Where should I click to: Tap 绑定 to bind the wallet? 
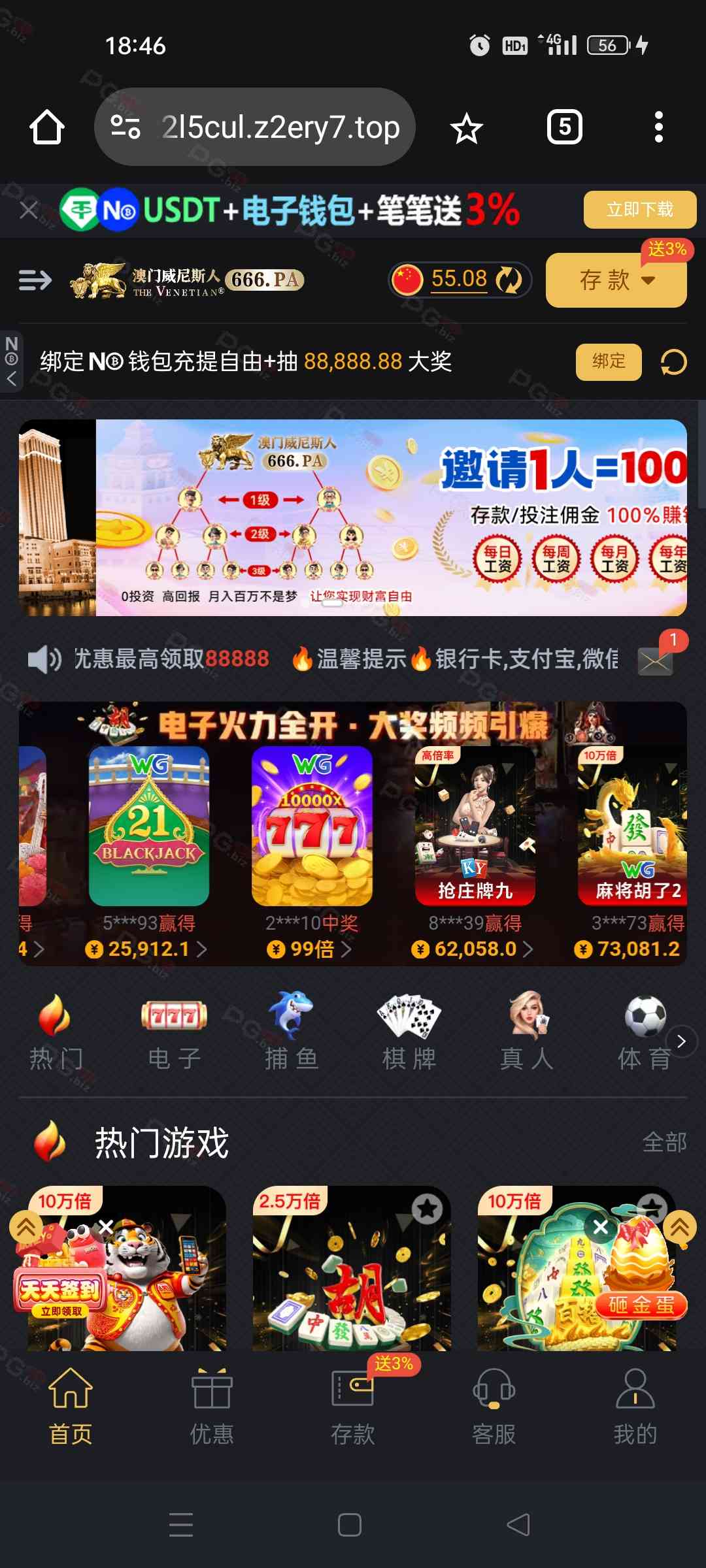608,361
